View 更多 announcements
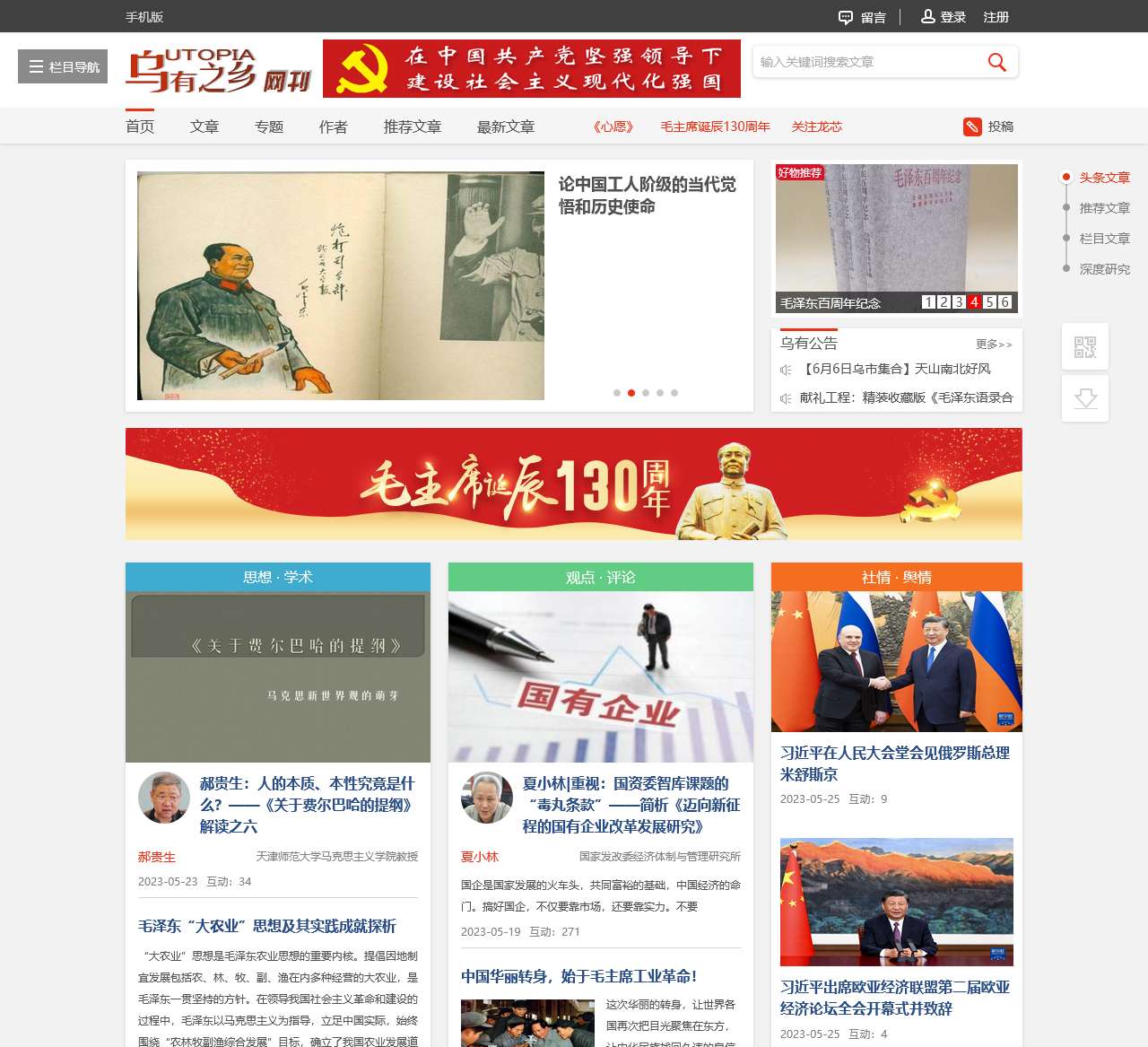This screenshot has width=1148, height=1047. [x=994, y=345]
